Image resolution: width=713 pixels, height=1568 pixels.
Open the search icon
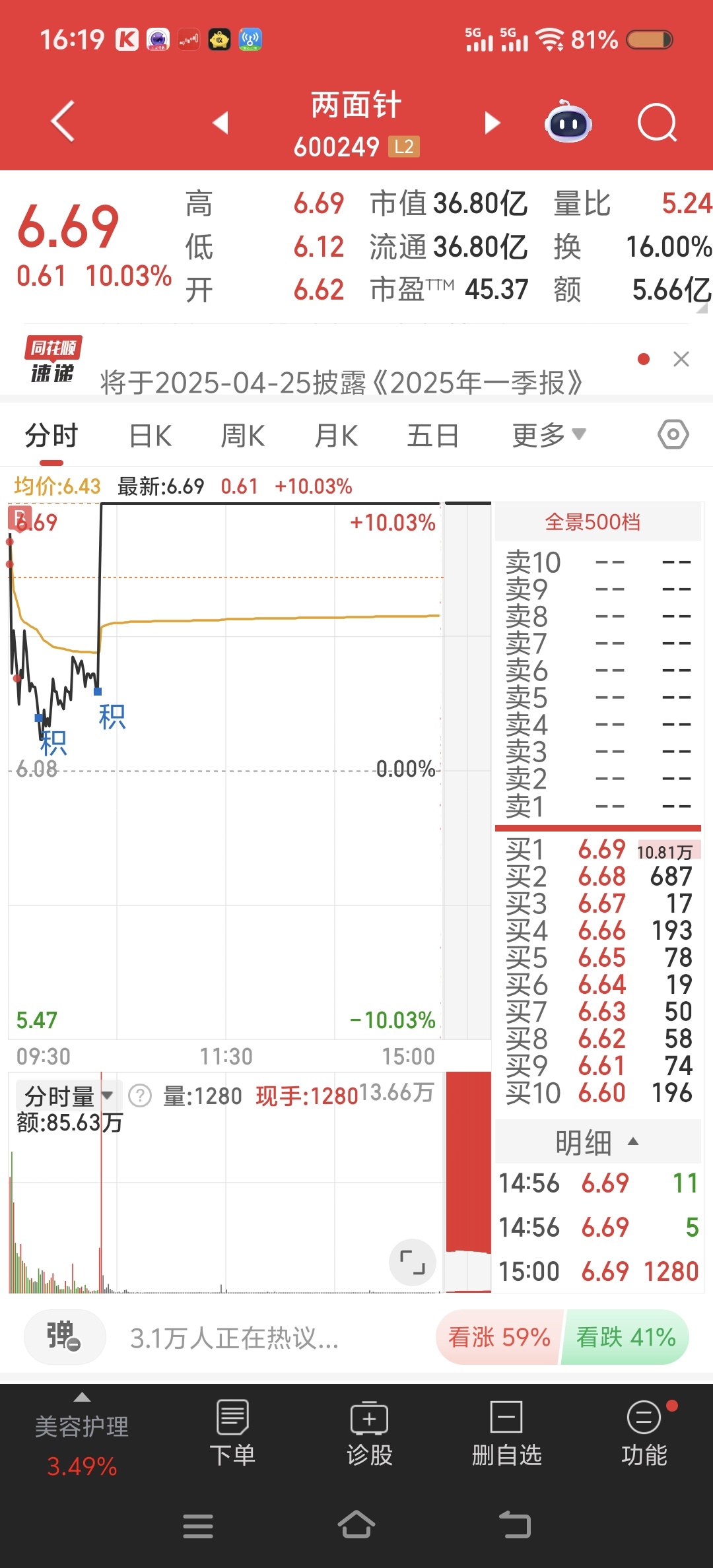coord(658,123)
